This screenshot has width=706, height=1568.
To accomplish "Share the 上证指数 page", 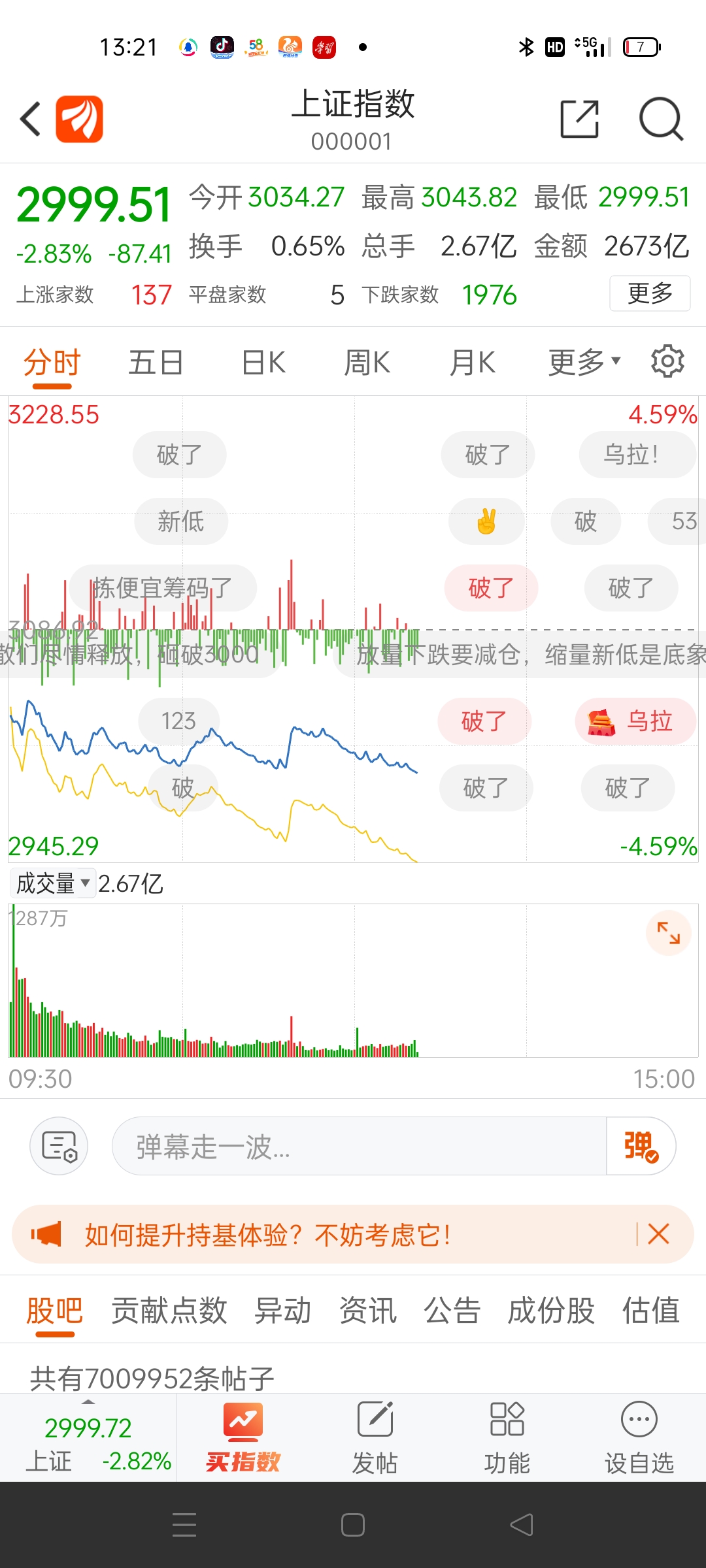I will tap(580, 119).
